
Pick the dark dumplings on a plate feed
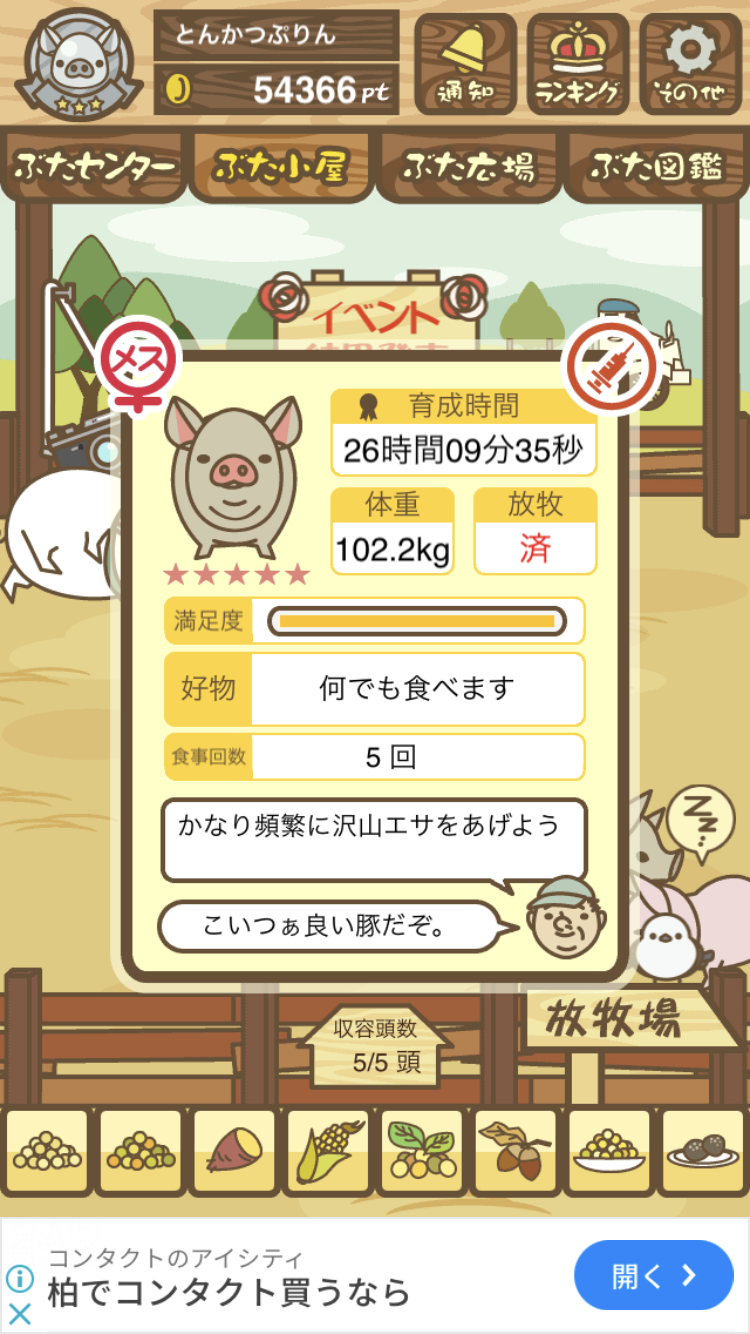click(x=702, y=1152)
